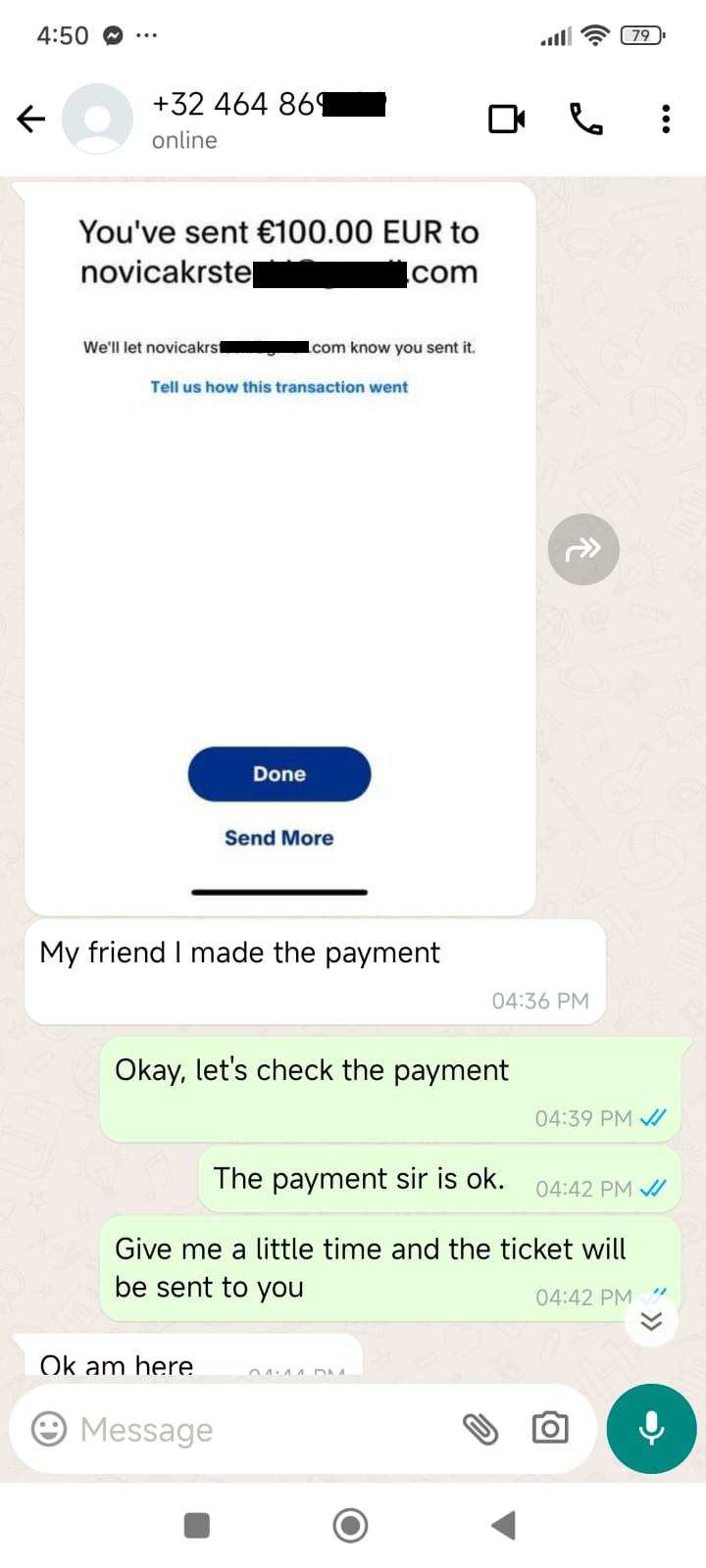Focus the Message text field
This screenshot has width=706, height=1568.
[265, 1429]
